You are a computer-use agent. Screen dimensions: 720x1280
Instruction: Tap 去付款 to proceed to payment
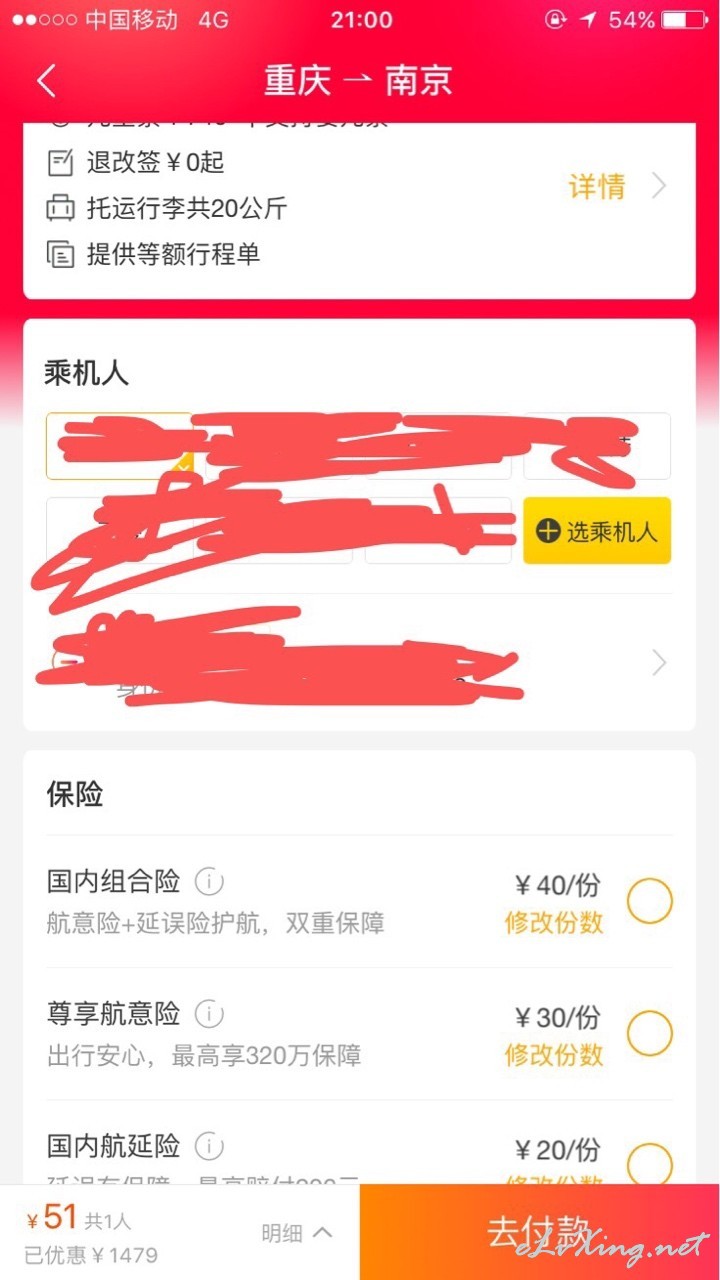pos(540,1232)
